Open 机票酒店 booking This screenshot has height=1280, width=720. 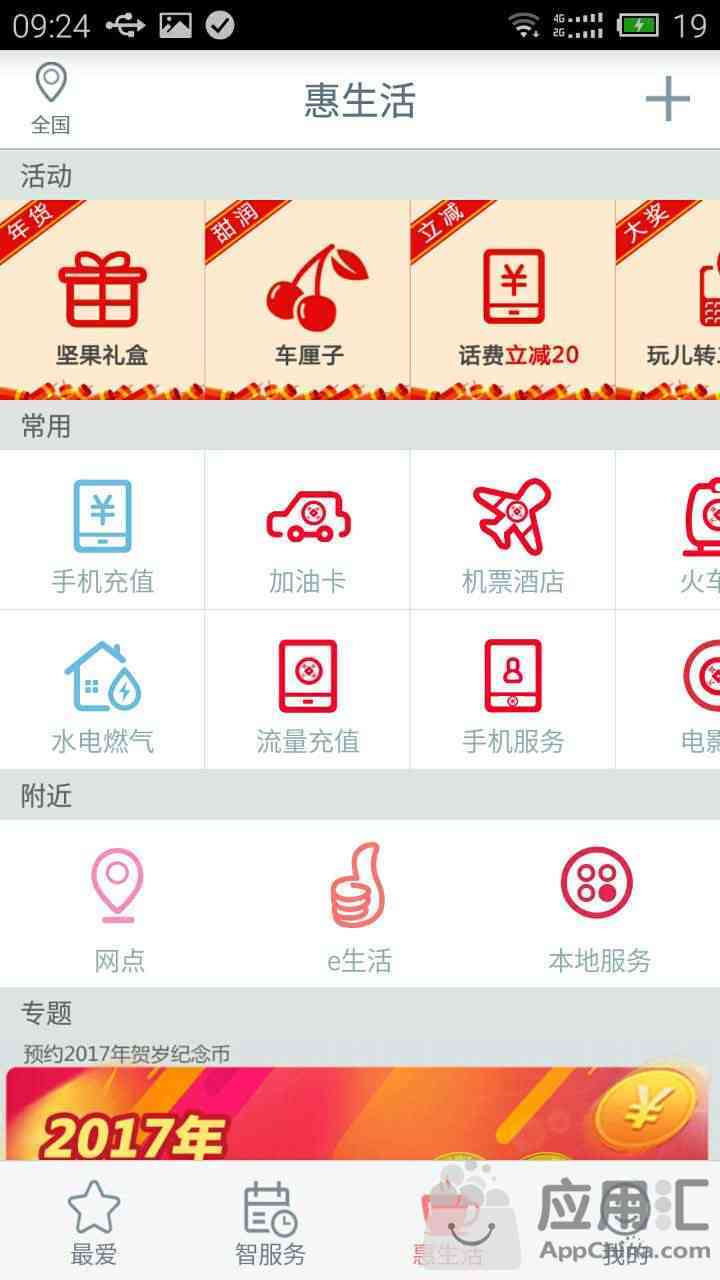513,530
